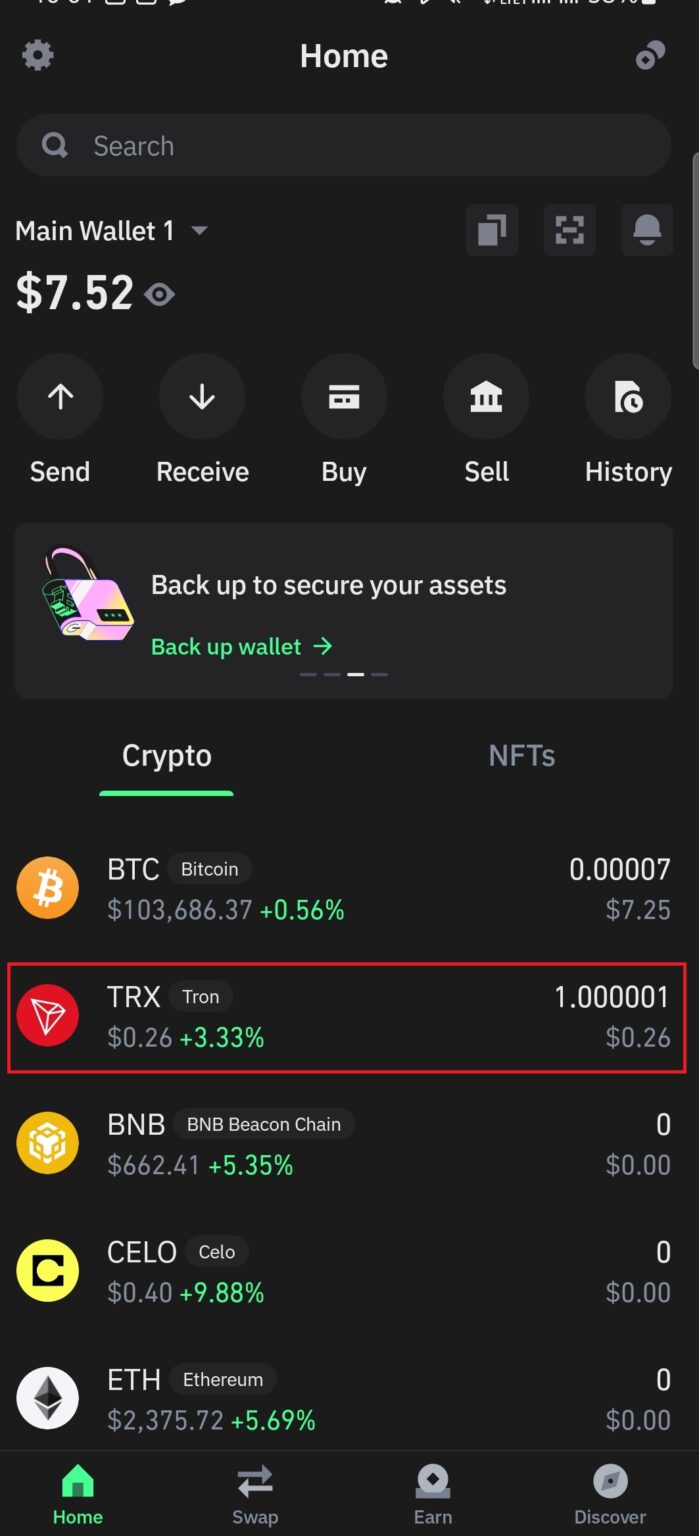This screenshot has height=1536, width=699.
Task: Switch to the Earn tab
Action: pyautogui.click(x=433, y=1494)
